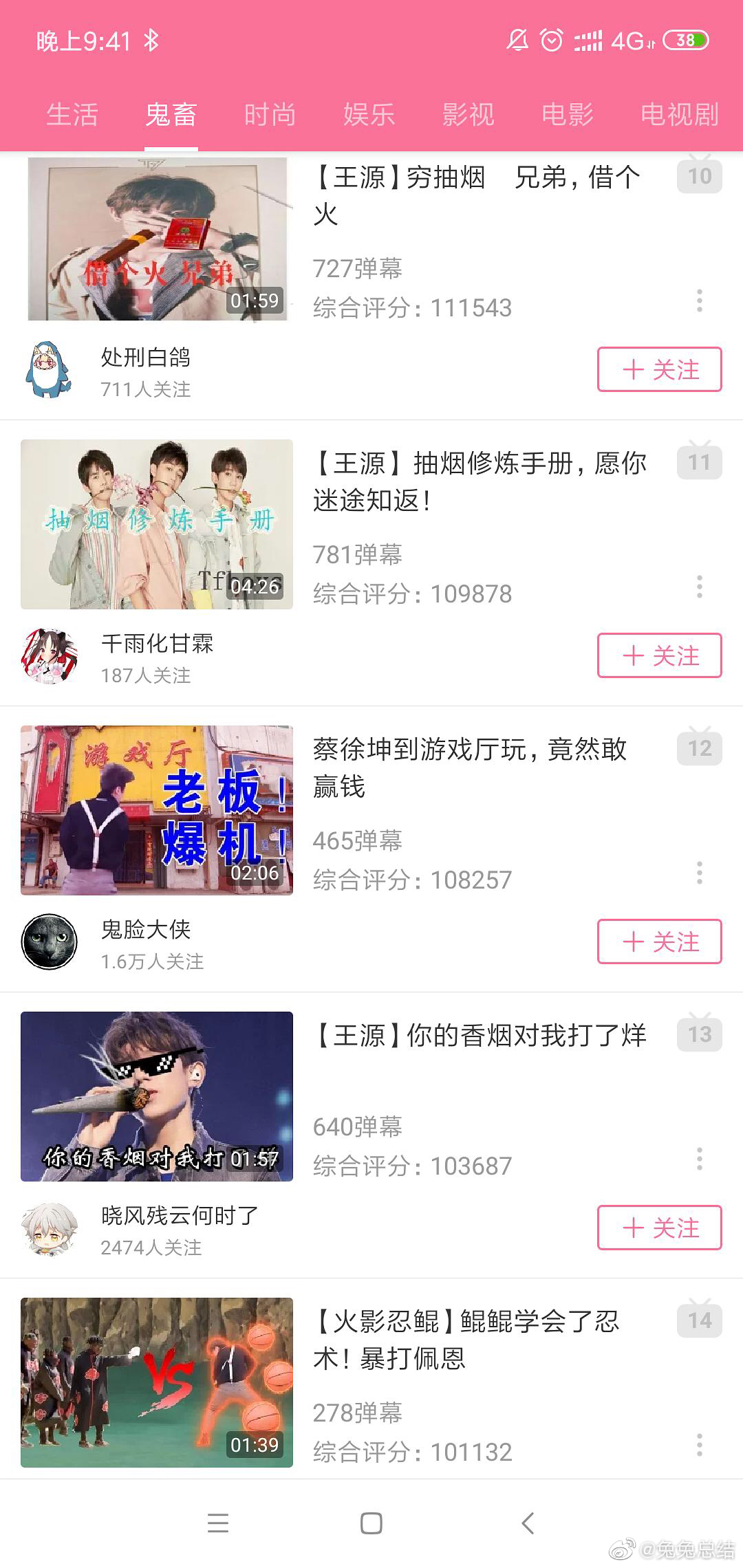Open the 娱乐 tab

(369, 114)
